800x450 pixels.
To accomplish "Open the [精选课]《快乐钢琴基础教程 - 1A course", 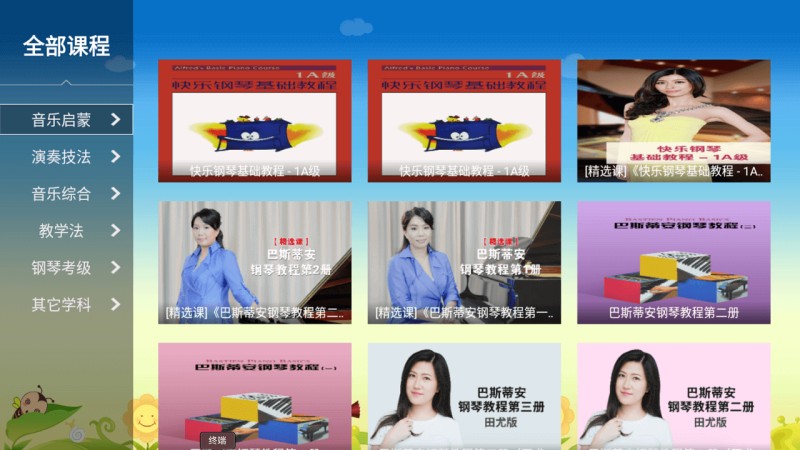I will coord(673,121).
